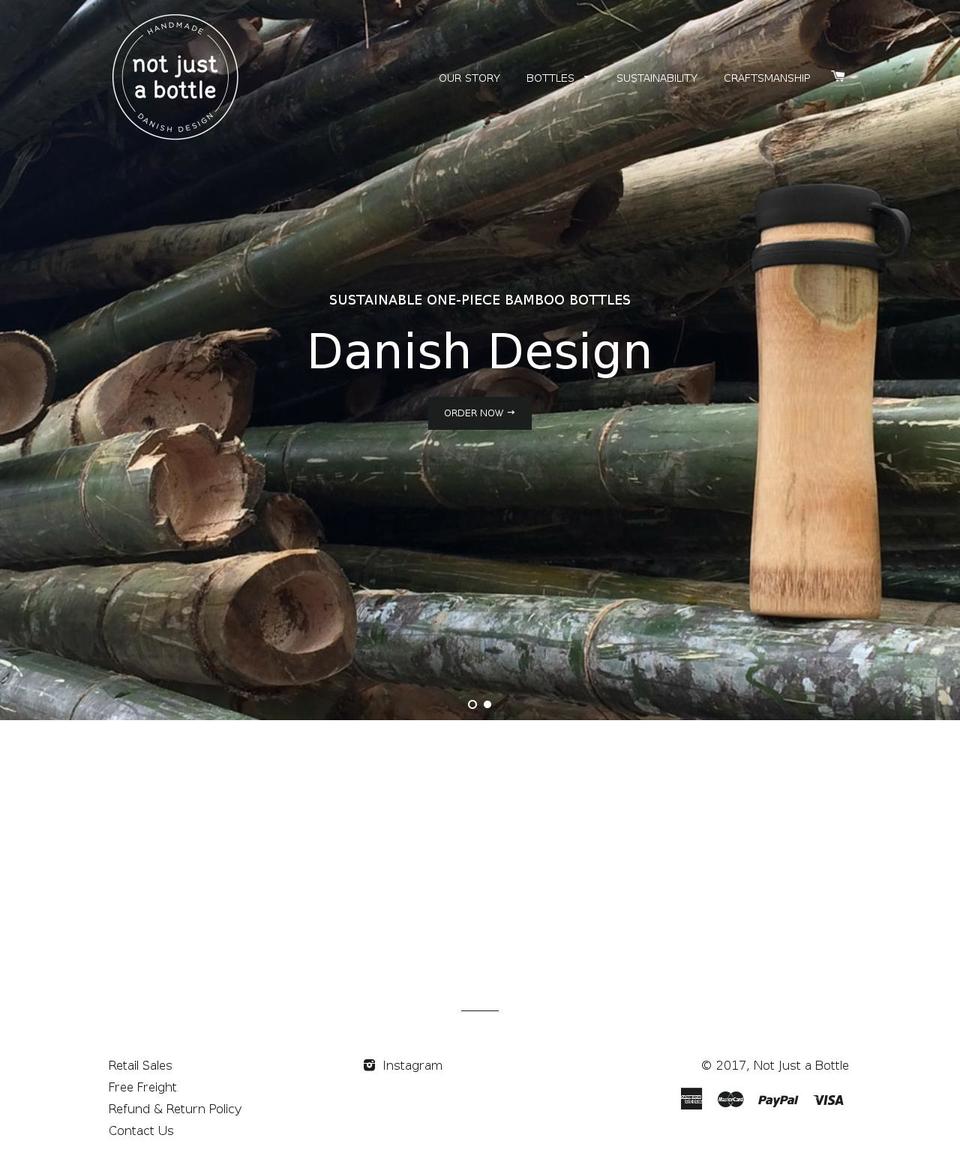The width and height of the screenshot is (960, 1174).
Task: Click the arrow icon inside Order Now
Action: 511,412
